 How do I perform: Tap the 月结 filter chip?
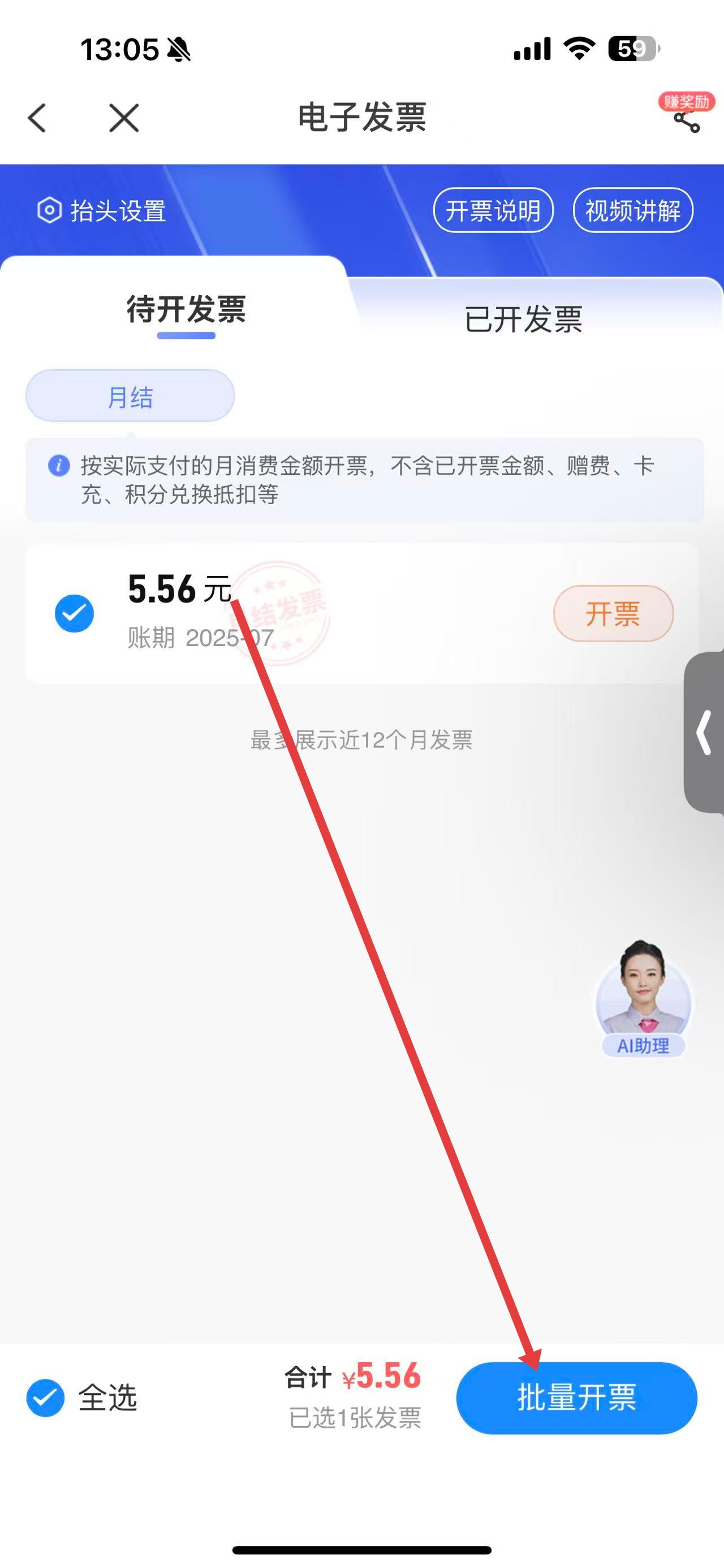[x=130, y=396]
